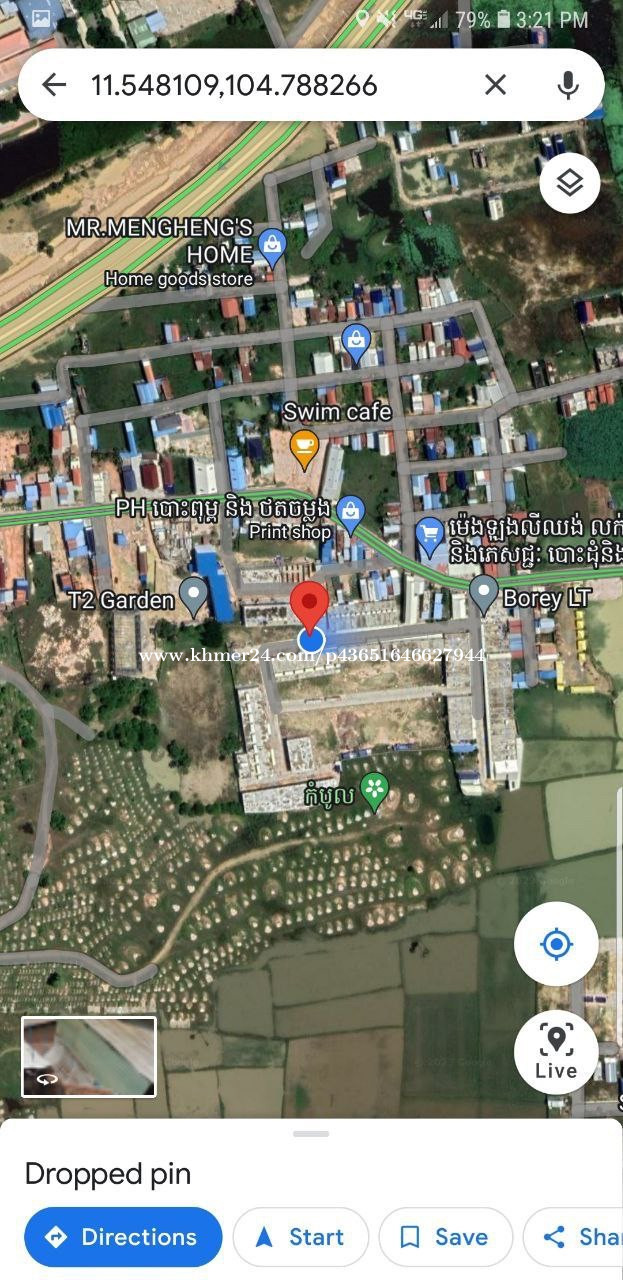Viewport: 623px width, 1280px height.
Task: Clear the coordinates with the X icon
Action: (495, 85)
